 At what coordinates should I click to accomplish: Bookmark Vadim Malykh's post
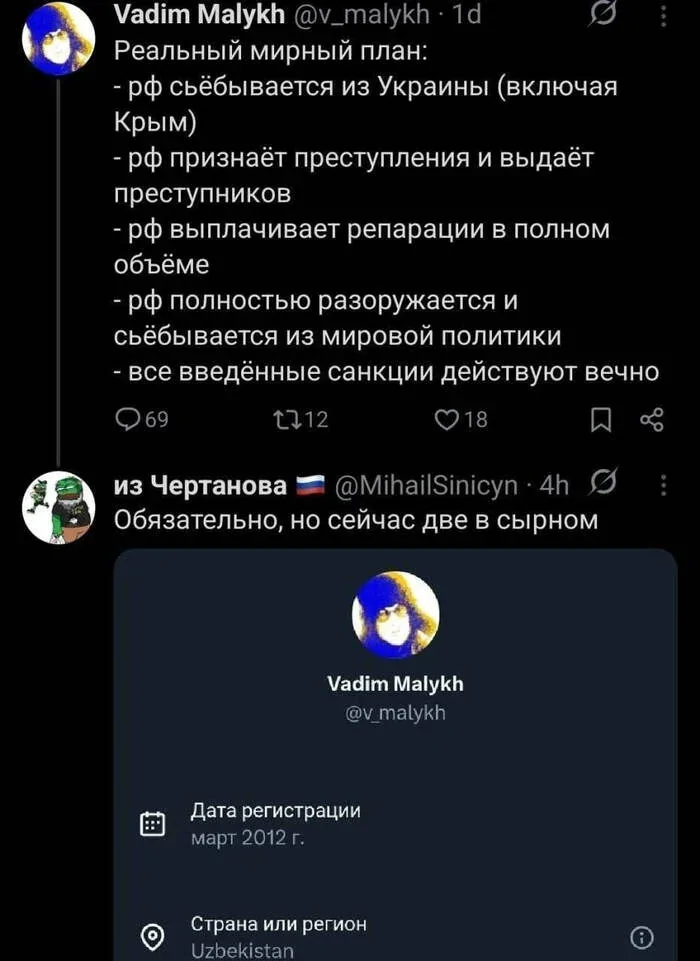(x=599, y=420)
